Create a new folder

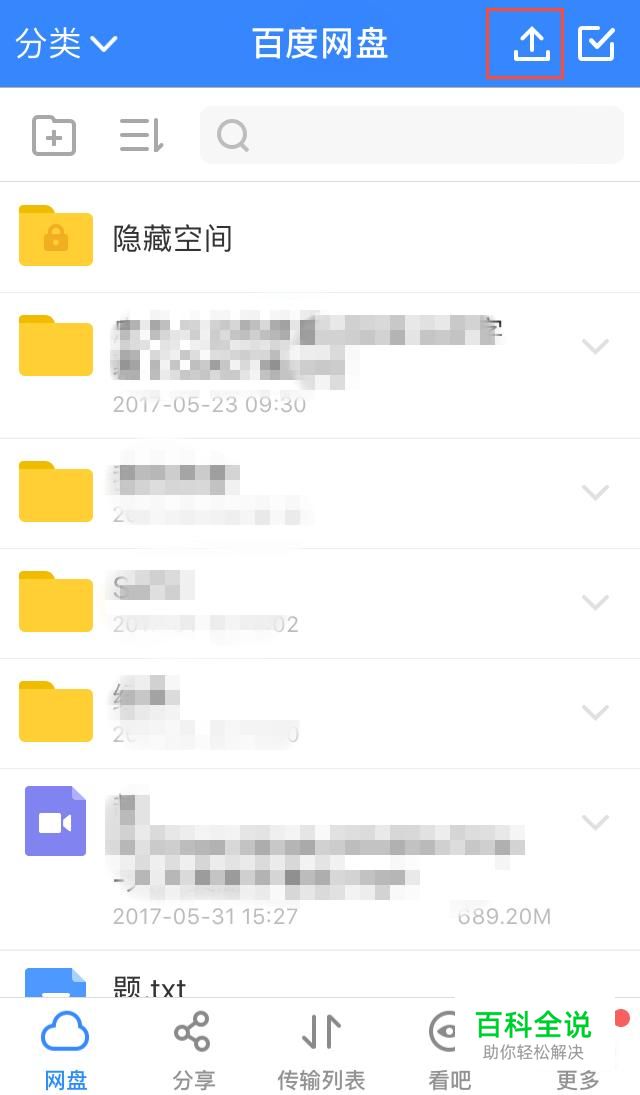(x=54, y=135)
